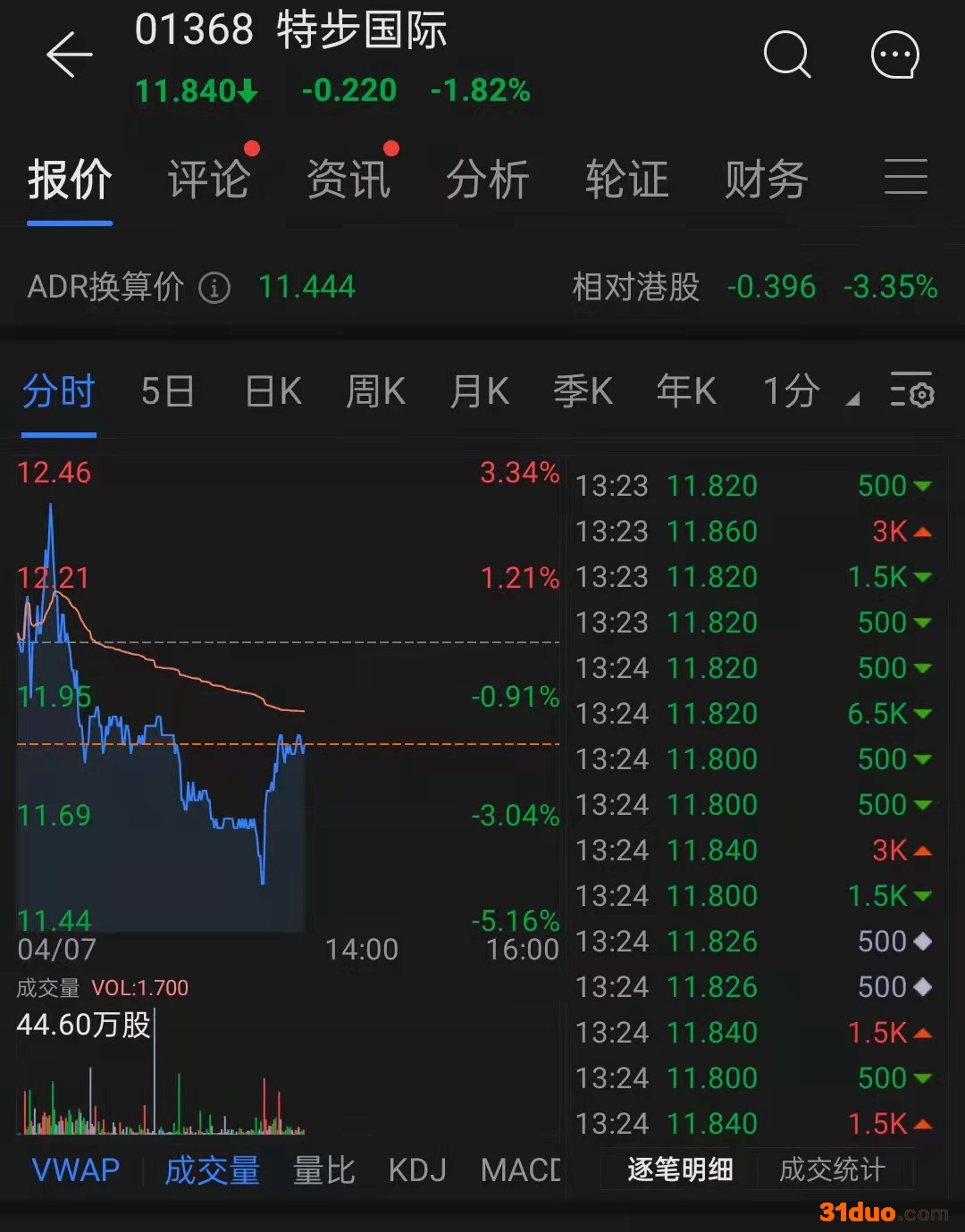Image resolution: width=965 pixels, height=1232 pixels.
Task: Select the 5日 chart period
Action: pos(168,391)
